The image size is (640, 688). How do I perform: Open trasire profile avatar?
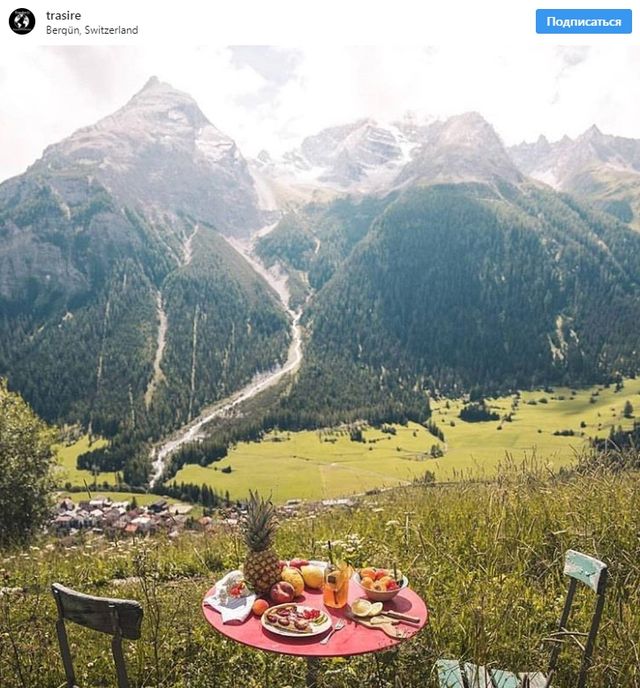pos(22,21)
